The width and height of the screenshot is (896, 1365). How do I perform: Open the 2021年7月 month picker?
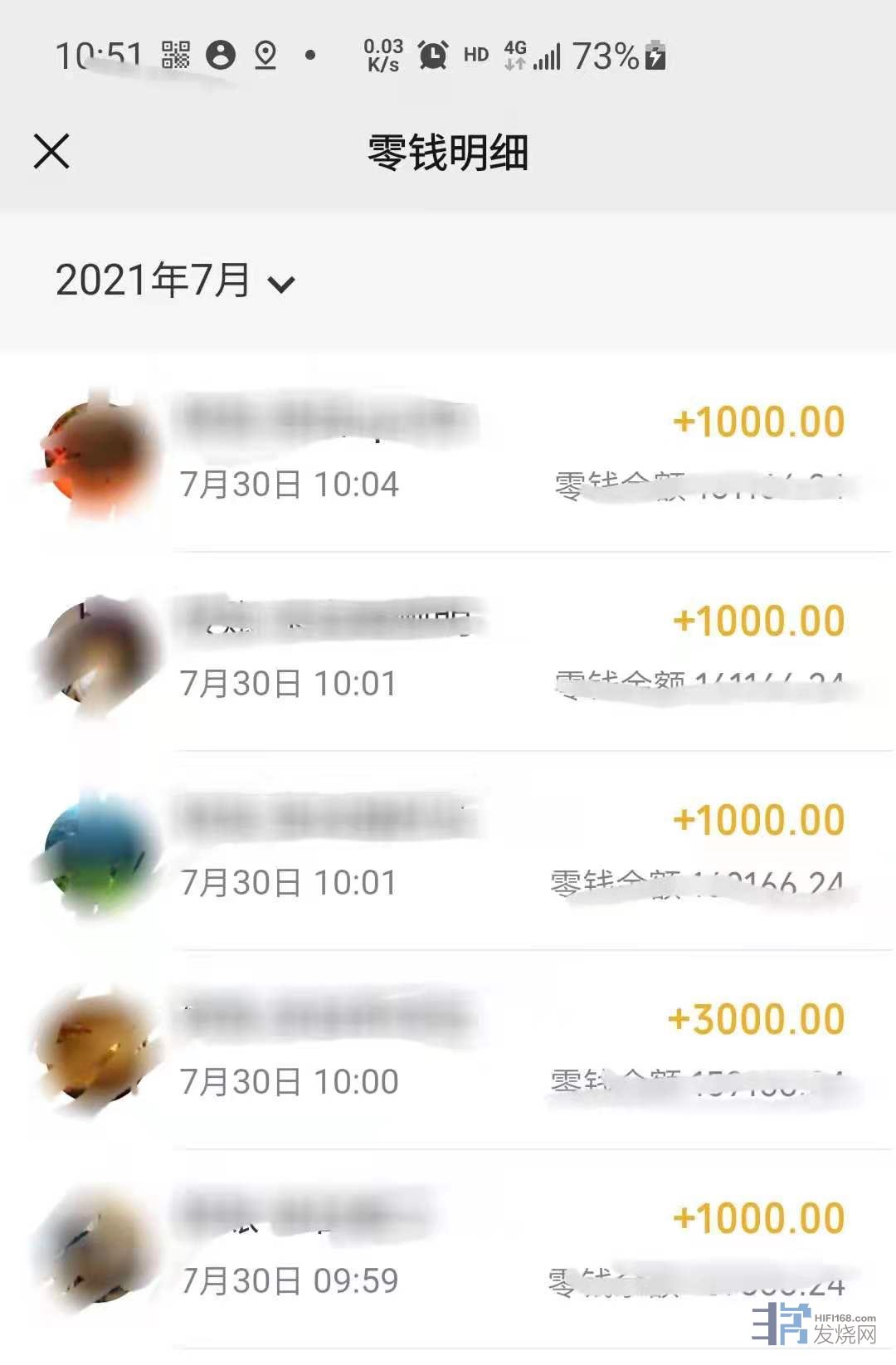click(175, 280)
